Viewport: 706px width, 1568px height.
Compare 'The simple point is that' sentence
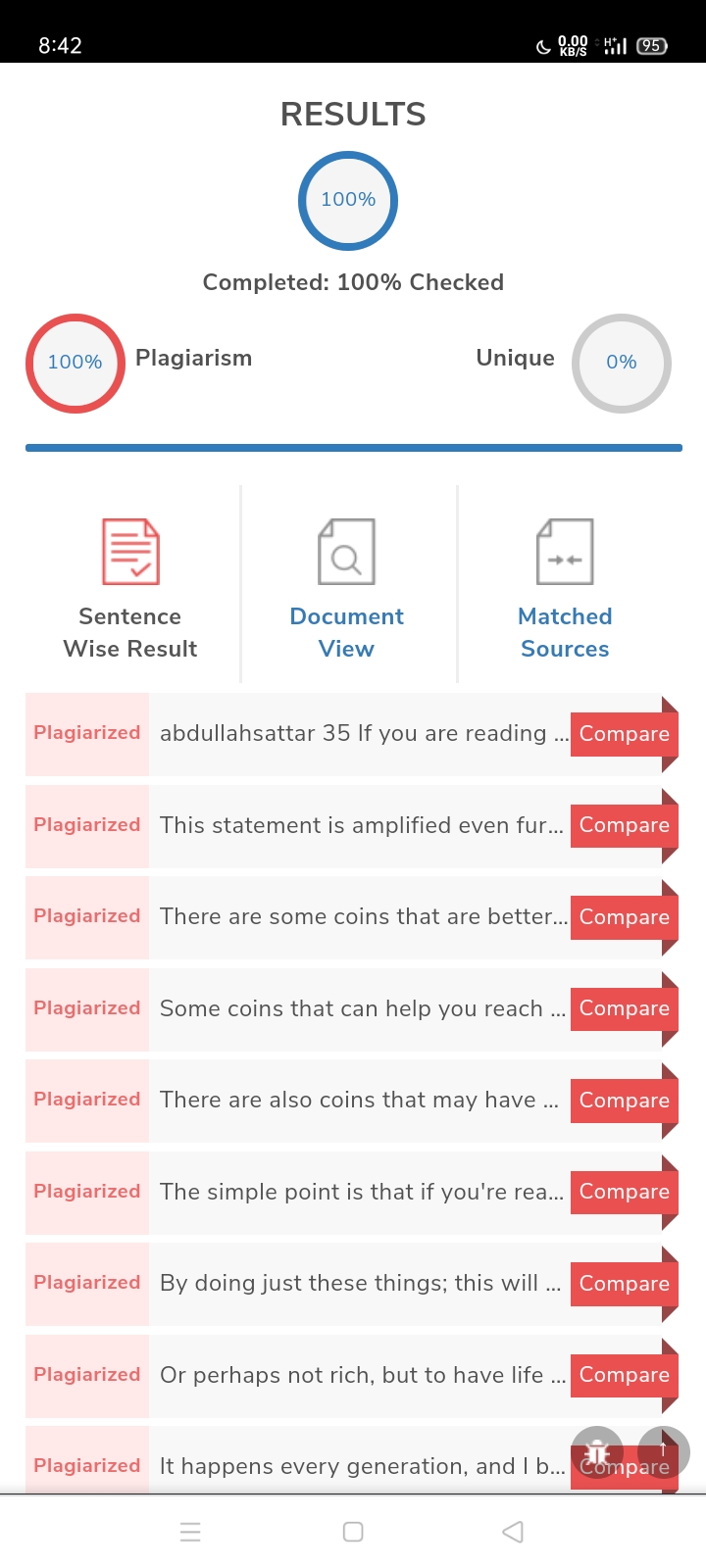click(x=624, y=1192)
